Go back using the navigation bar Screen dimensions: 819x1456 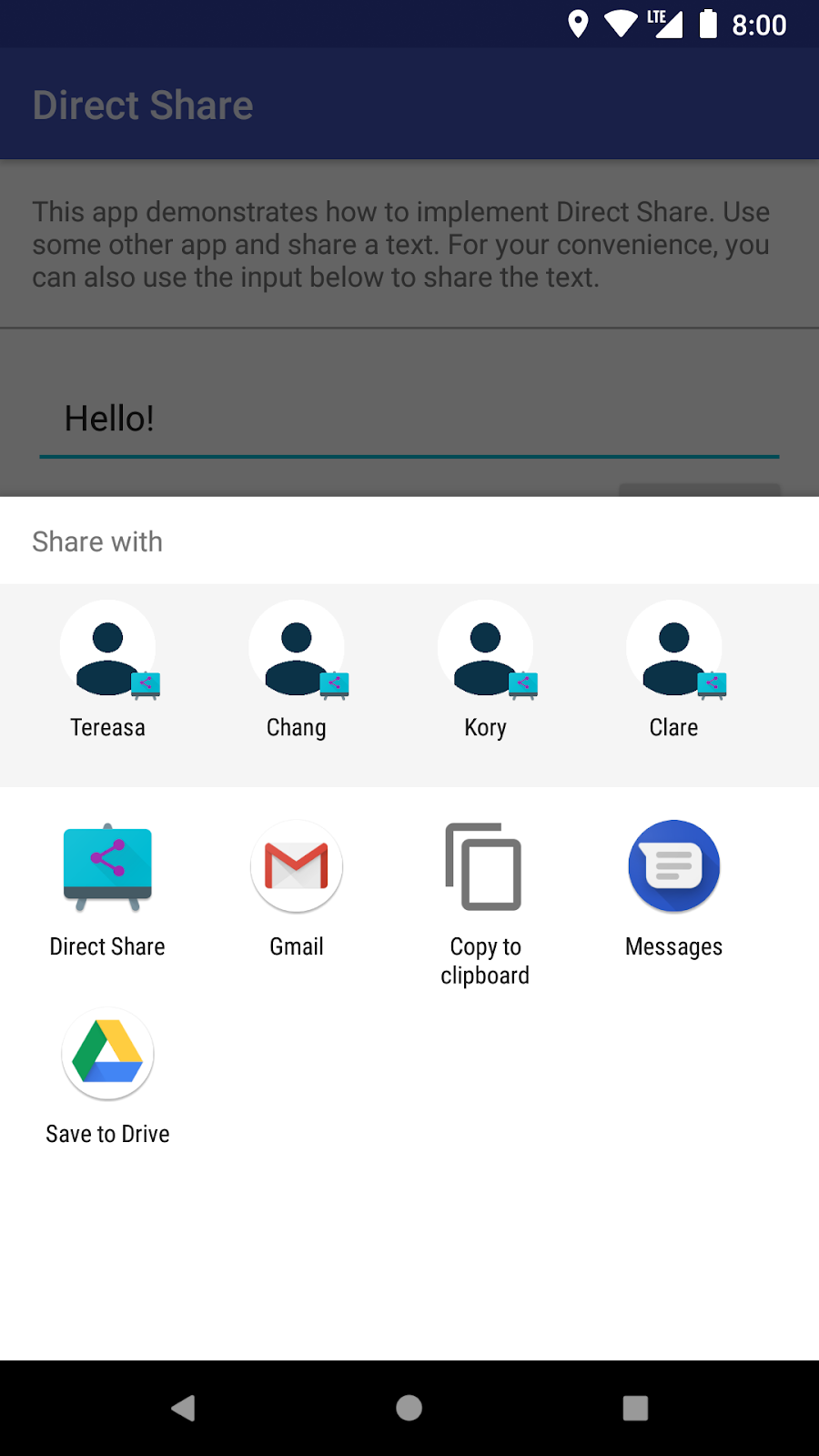tap(183, 1408)
